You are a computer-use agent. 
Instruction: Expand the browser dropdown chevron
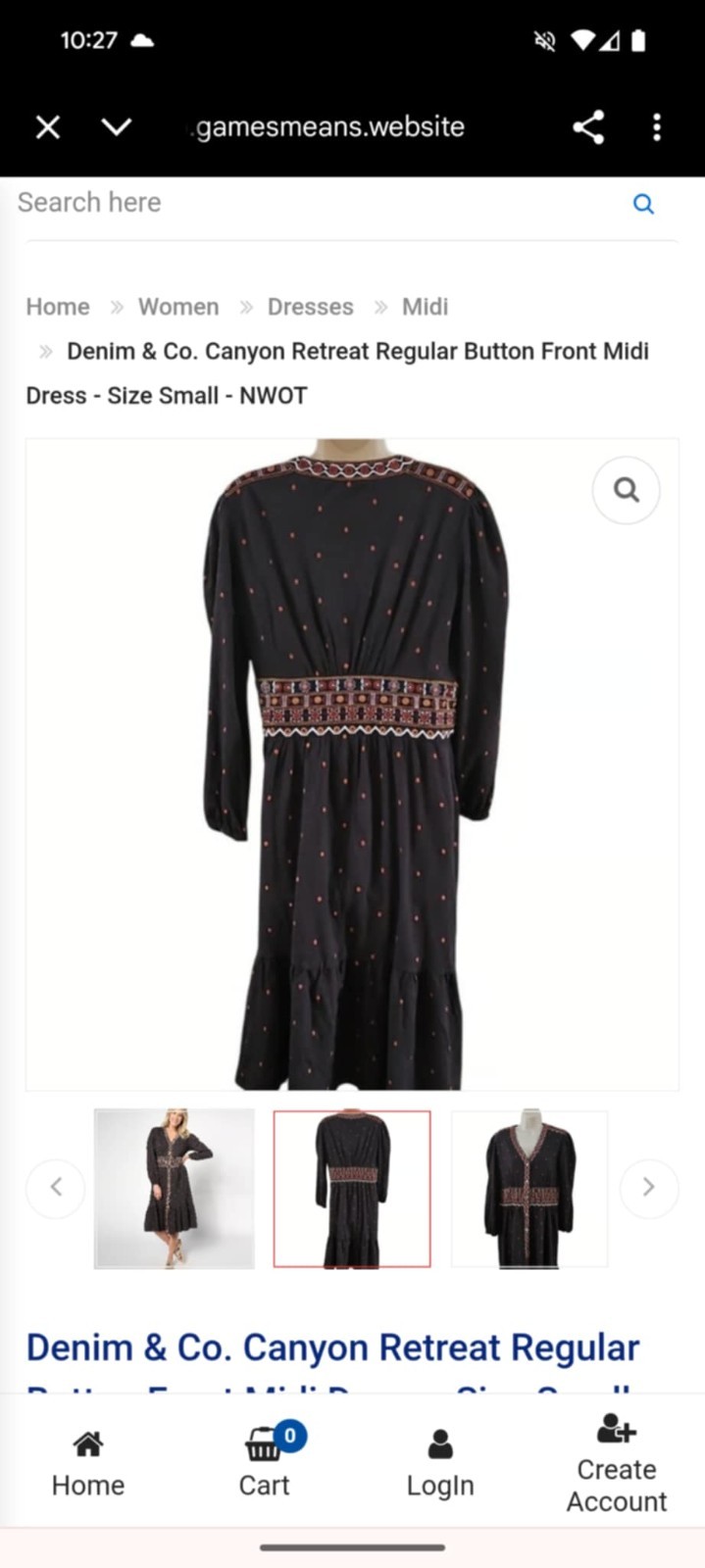(x=117, y=127)
